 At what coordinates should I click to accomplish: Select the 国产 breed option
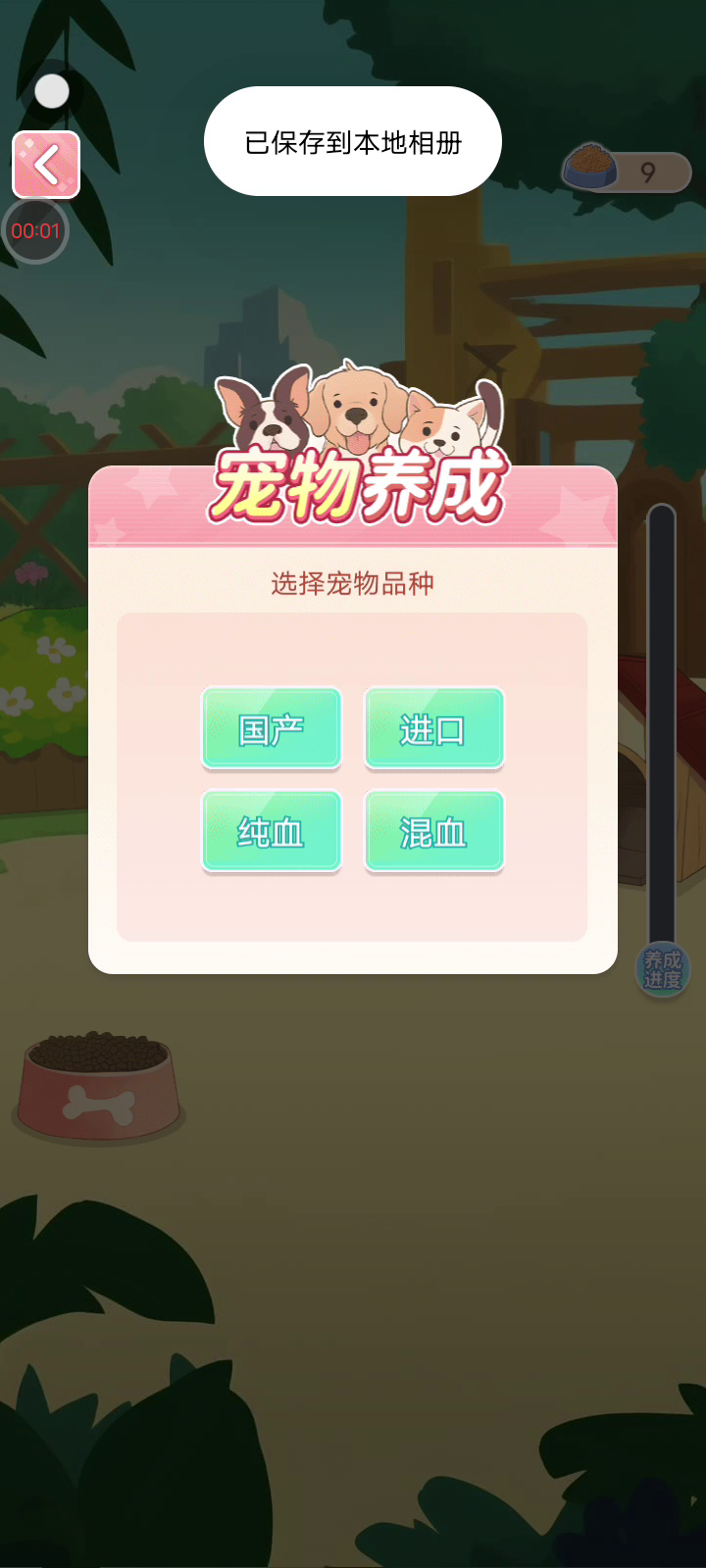pos(272,728)
